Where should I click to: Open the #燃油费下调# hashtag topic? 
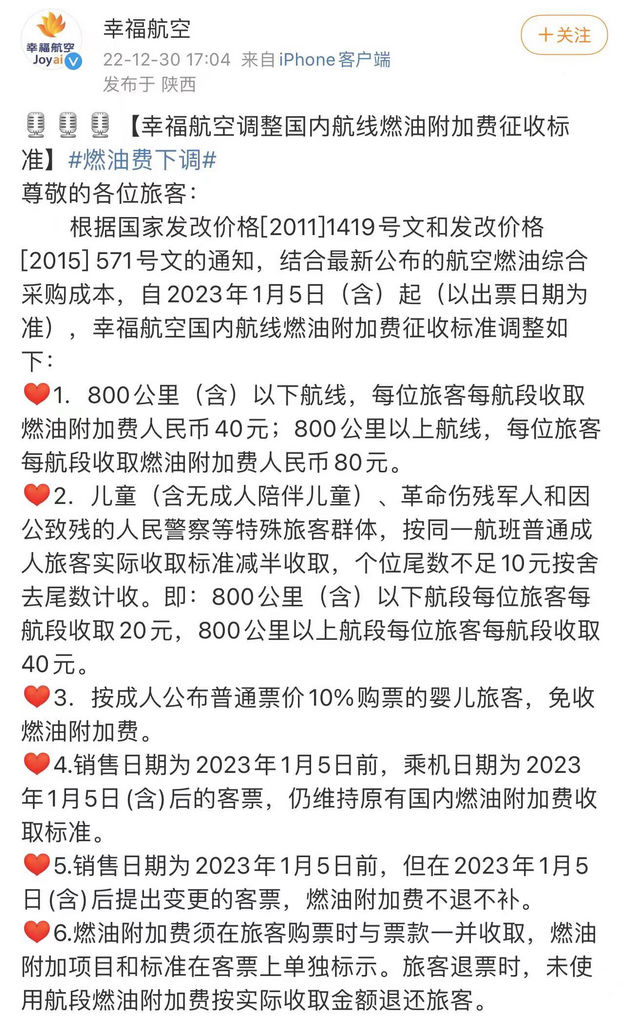(142, 159)
